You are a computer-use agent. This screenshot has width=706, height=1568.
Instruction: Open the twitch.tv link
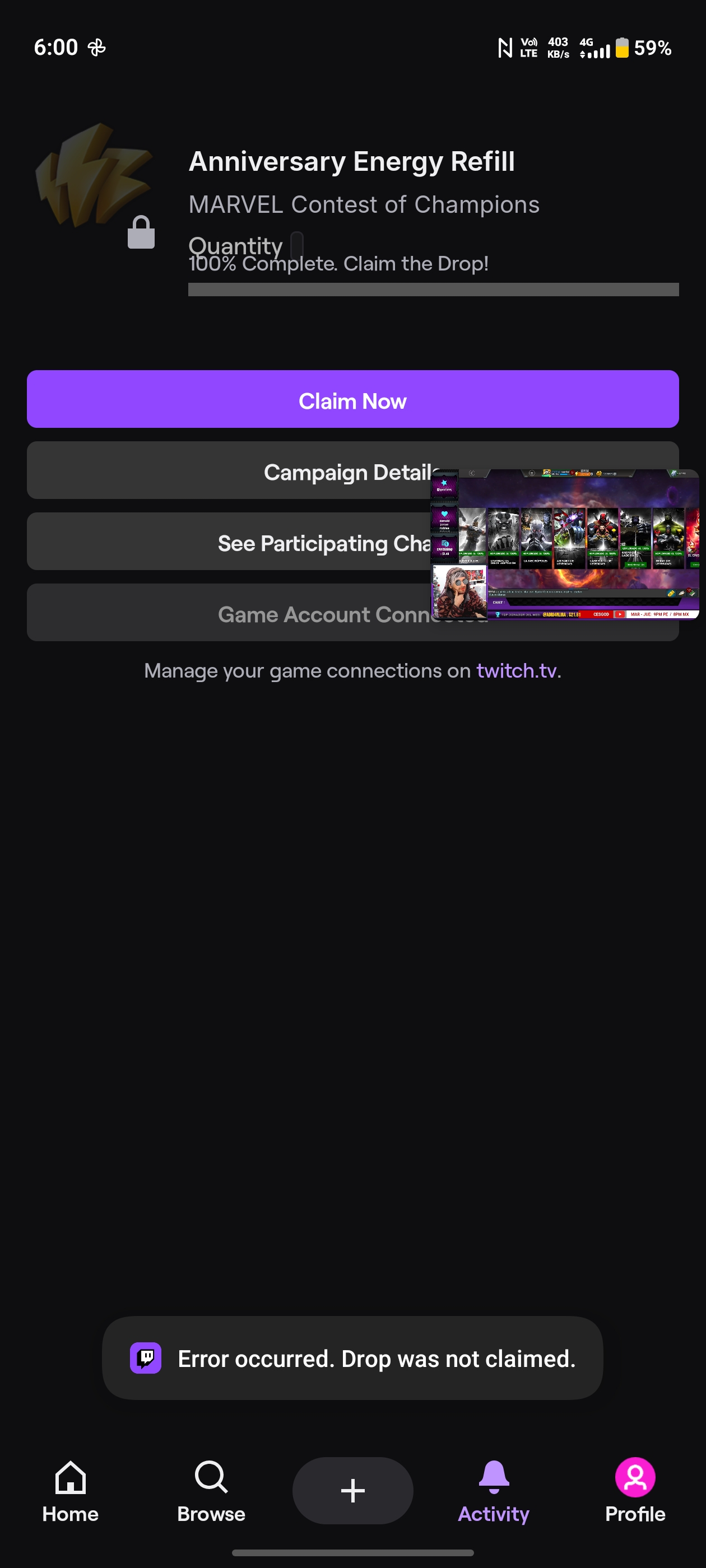pyautogui.click(x=516, y=670)
